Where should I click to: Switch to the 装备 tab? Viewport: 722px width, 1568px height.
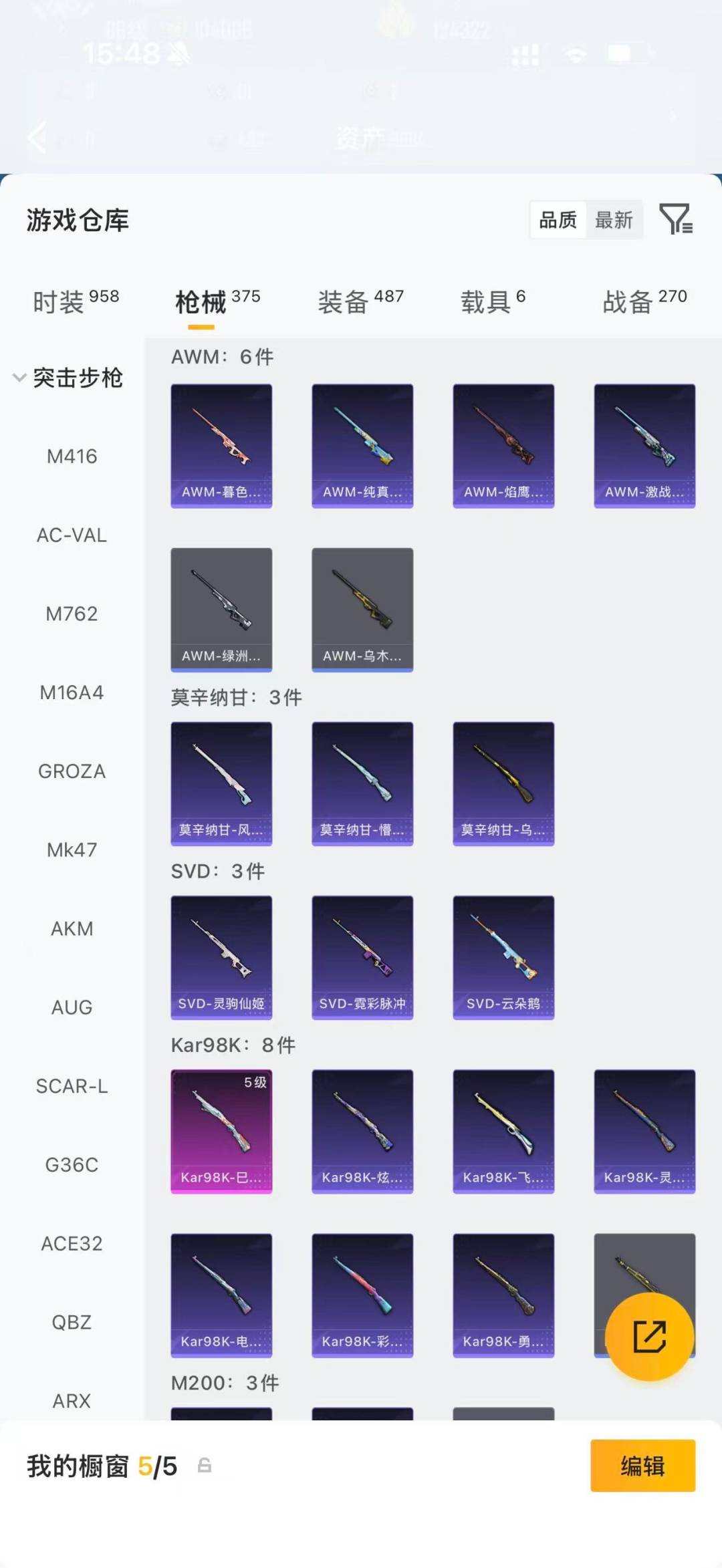pyautogui.click(x=360, y=301)
